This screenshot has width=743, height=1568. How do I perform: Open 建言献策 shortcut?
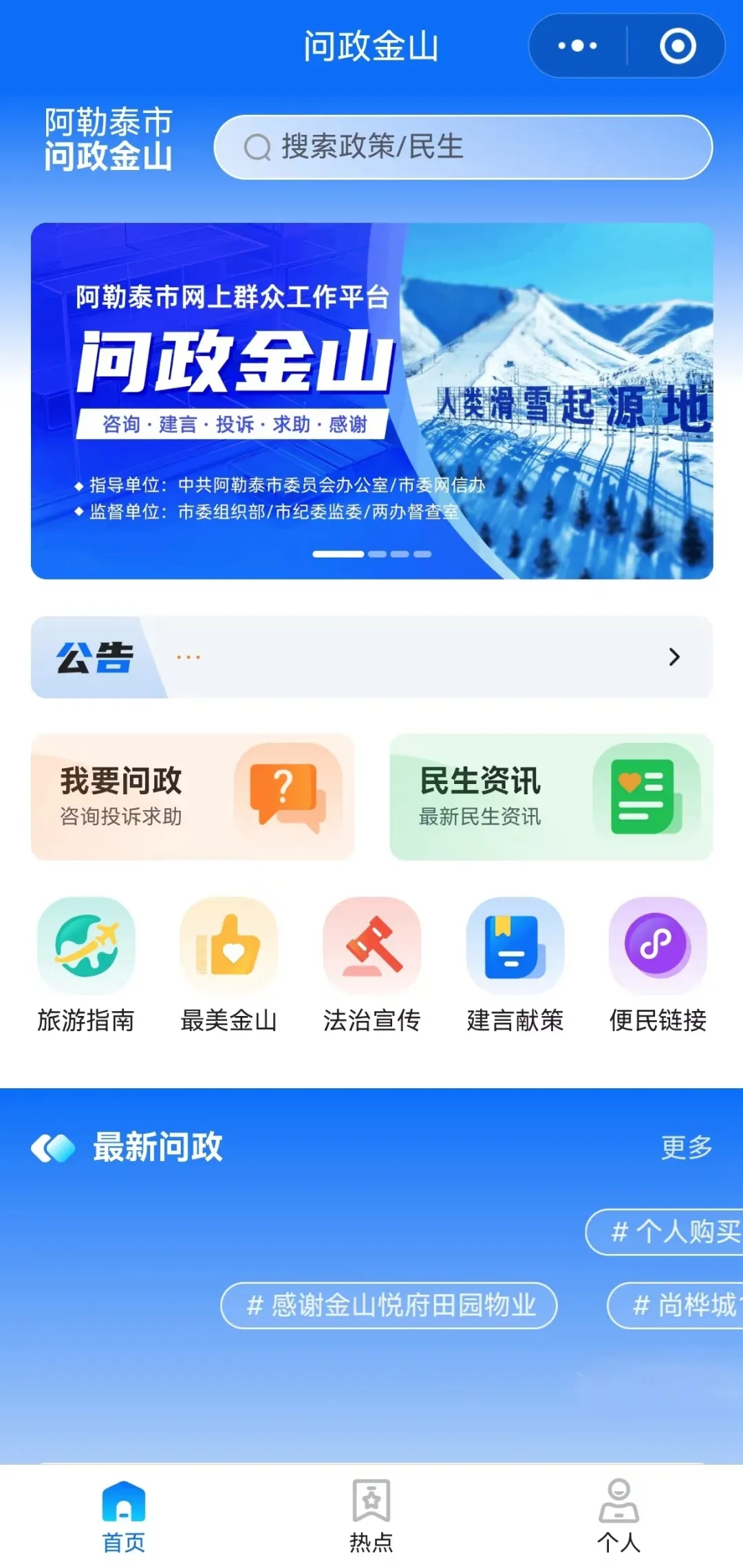[515, 964]
